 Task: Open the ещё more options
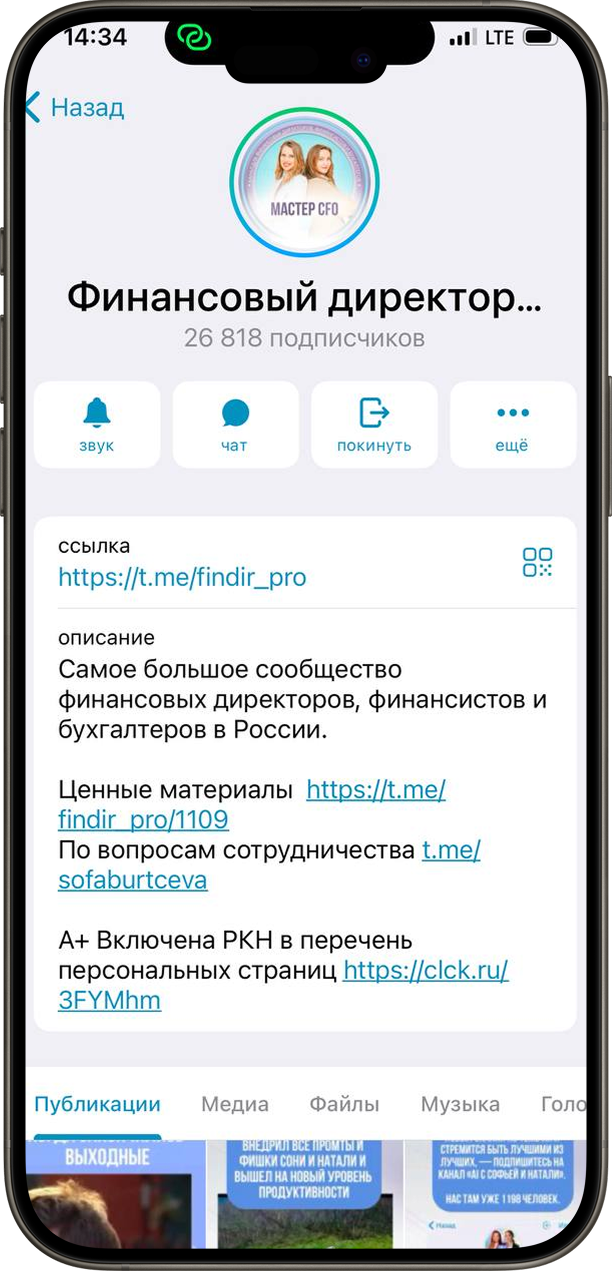point(512,425)
